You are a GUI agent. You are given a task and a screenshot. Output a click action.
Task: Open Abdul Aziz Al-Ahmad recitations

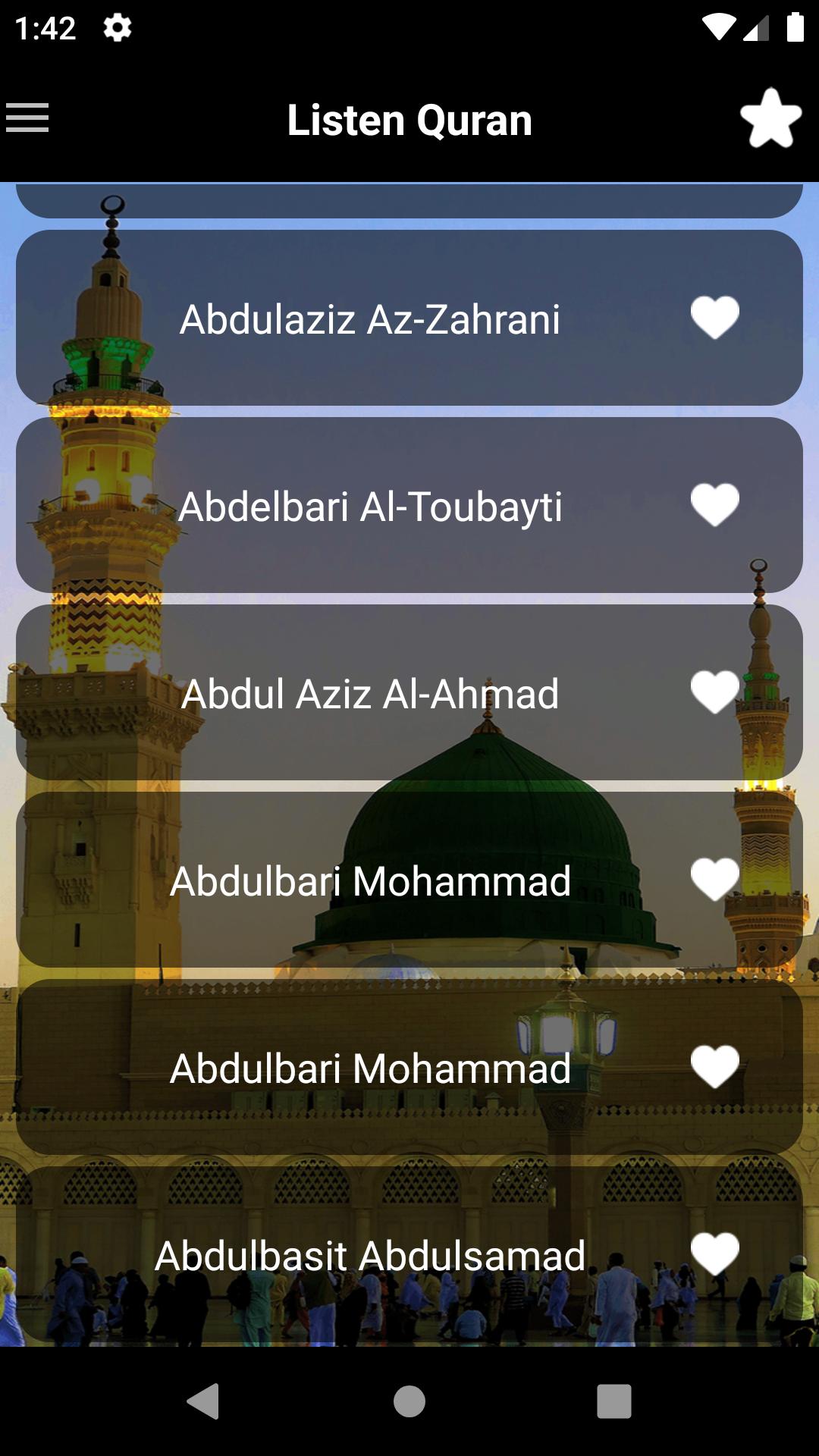click(370, 693)
